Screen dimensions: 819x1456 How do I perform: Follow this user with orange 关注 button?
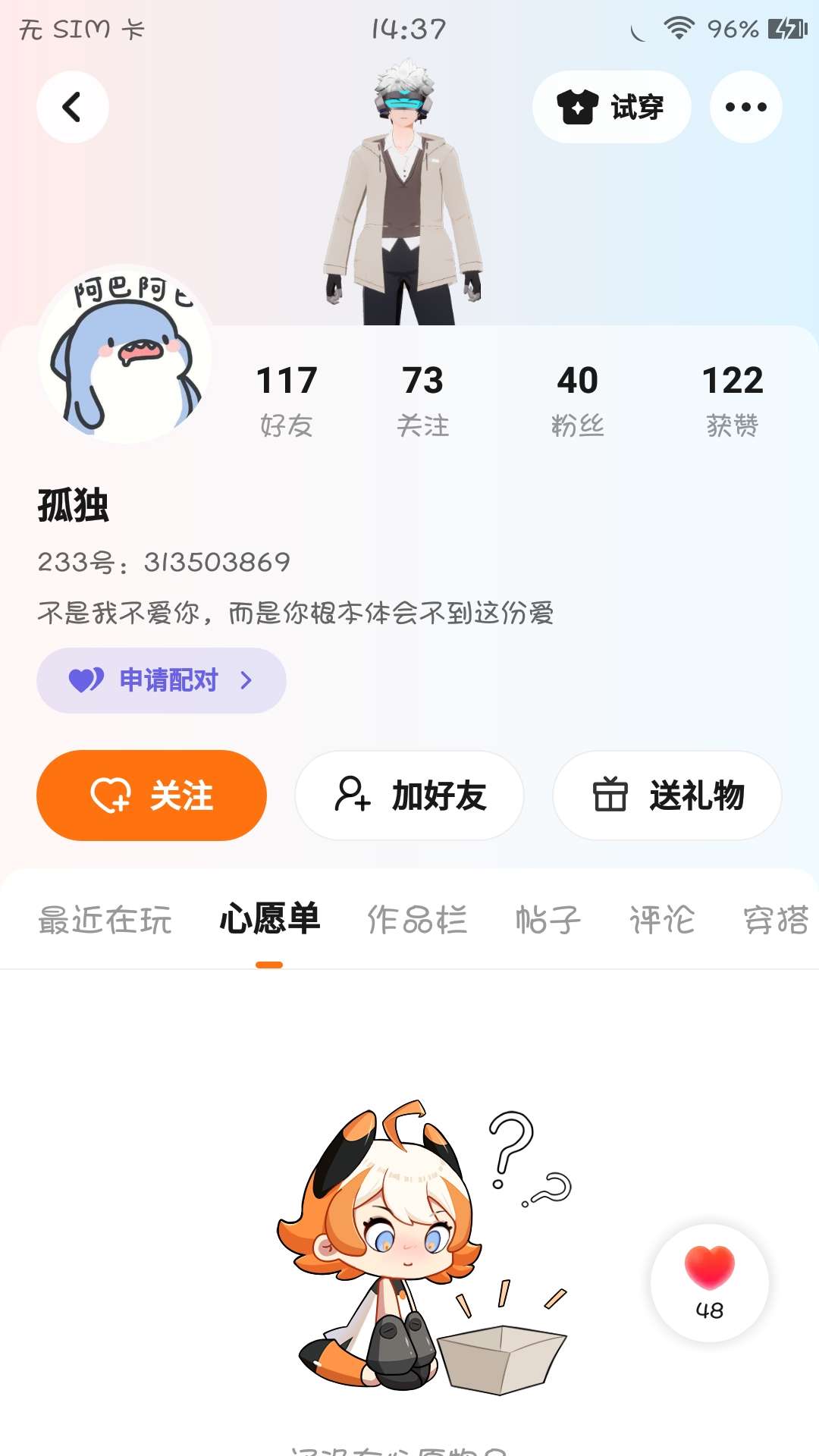pos(152,795)
